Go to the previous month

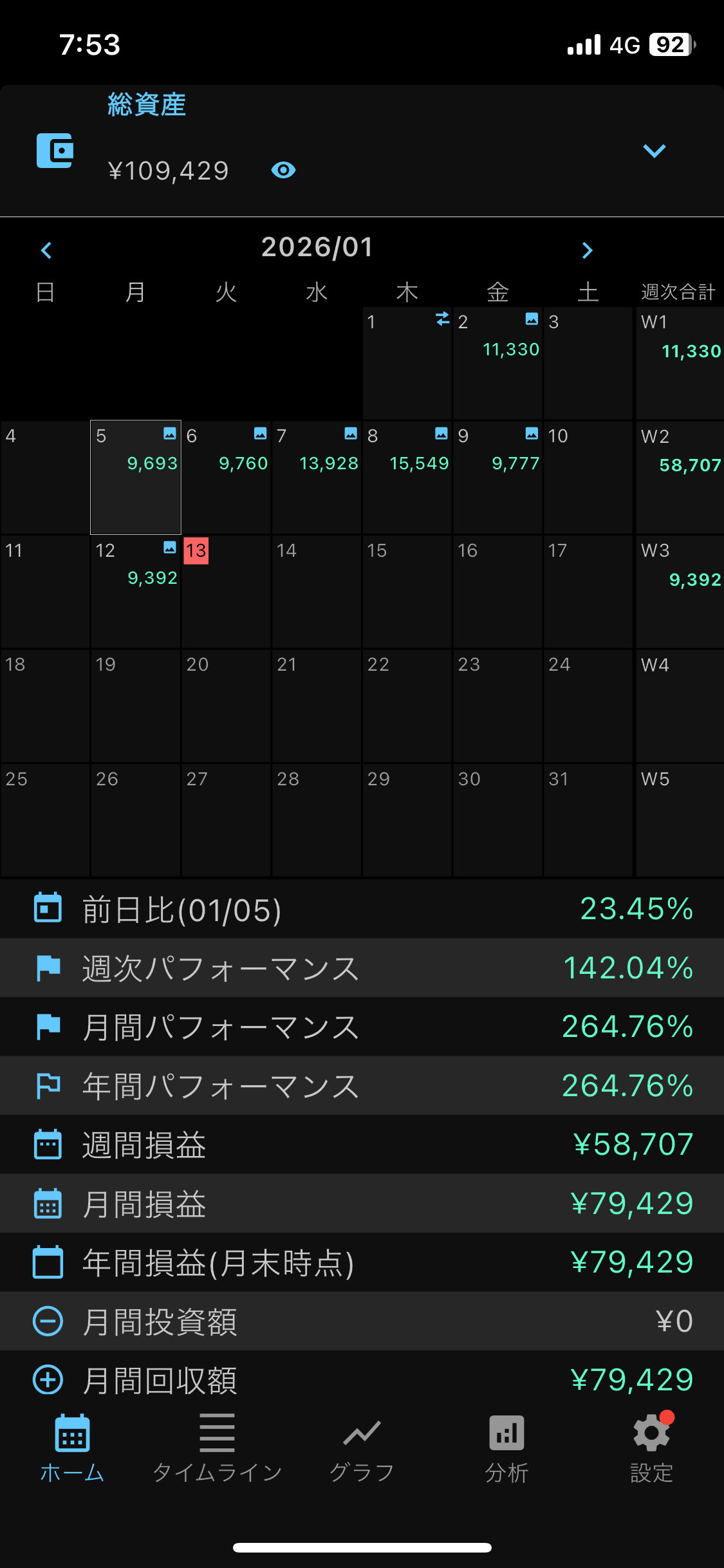tap(46, 250)
